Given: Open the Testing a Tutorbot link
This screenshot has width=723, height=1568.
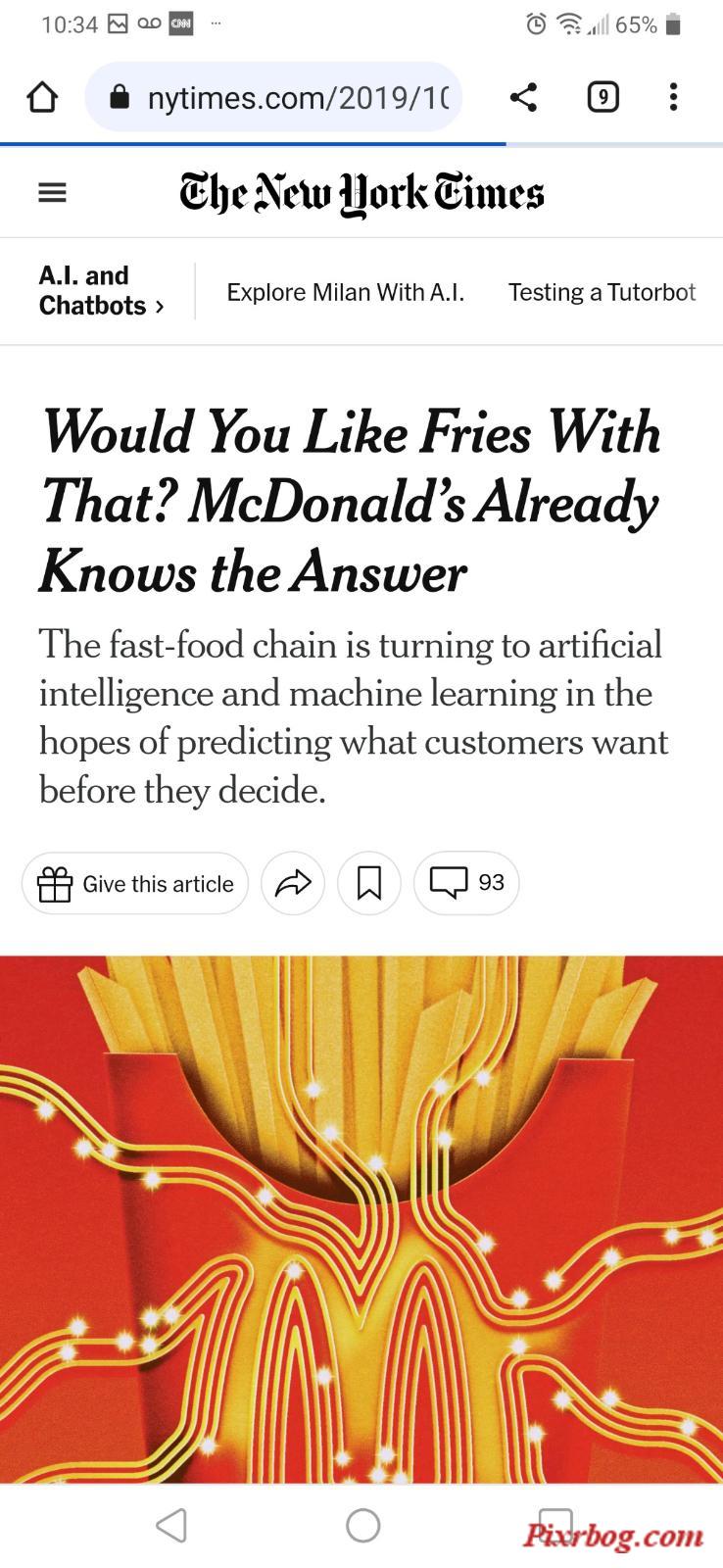Looking at the screenshot, I should coord(602,292).
